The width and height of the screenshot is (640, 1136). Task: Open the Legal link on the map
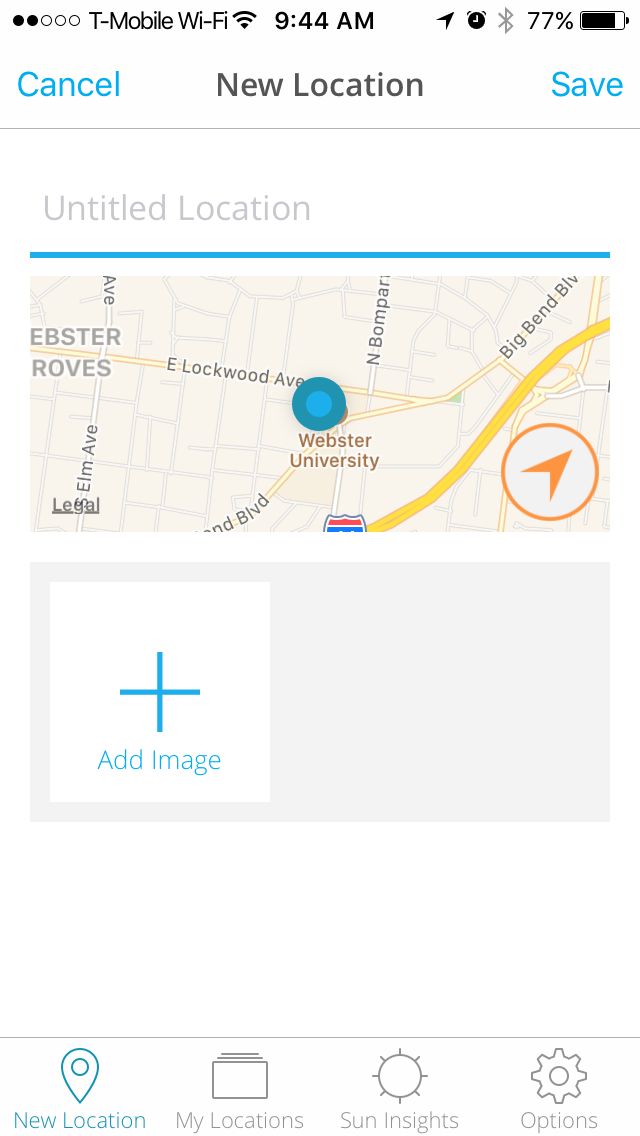click(x=75, y=505)
